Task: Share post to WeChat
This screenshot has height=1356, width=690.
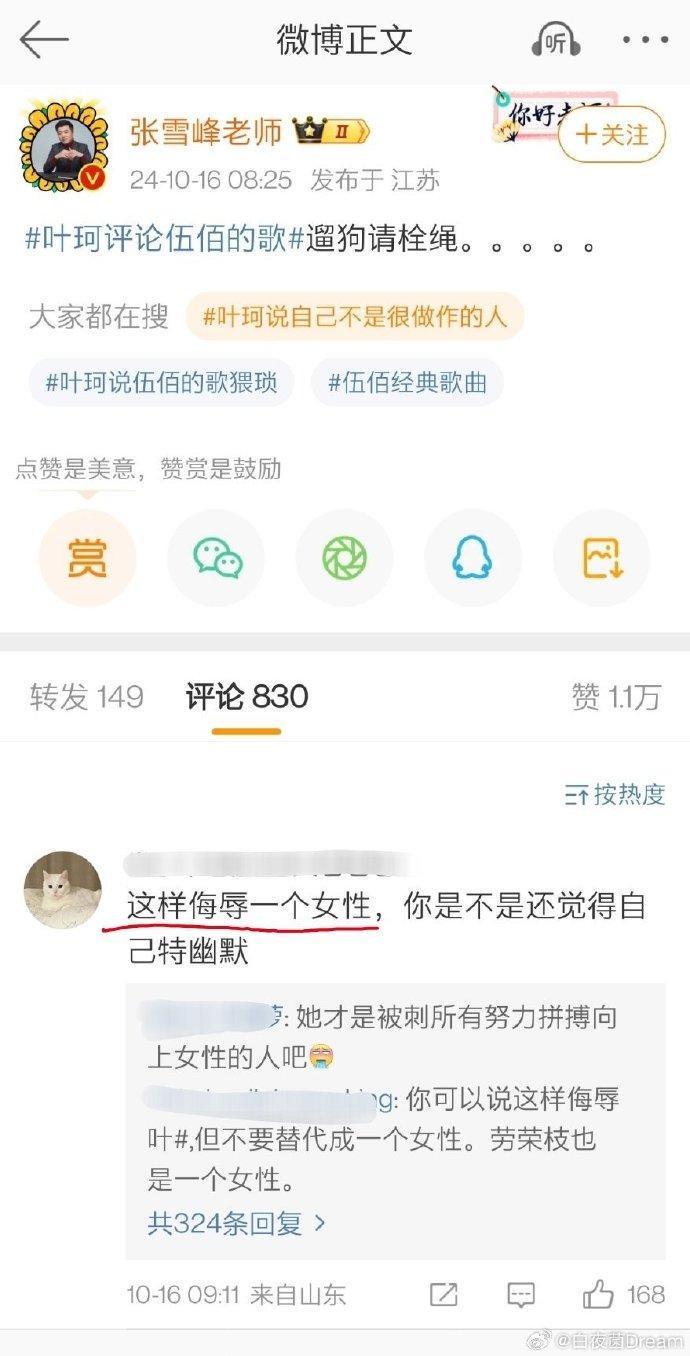Action: pos(216,558)
